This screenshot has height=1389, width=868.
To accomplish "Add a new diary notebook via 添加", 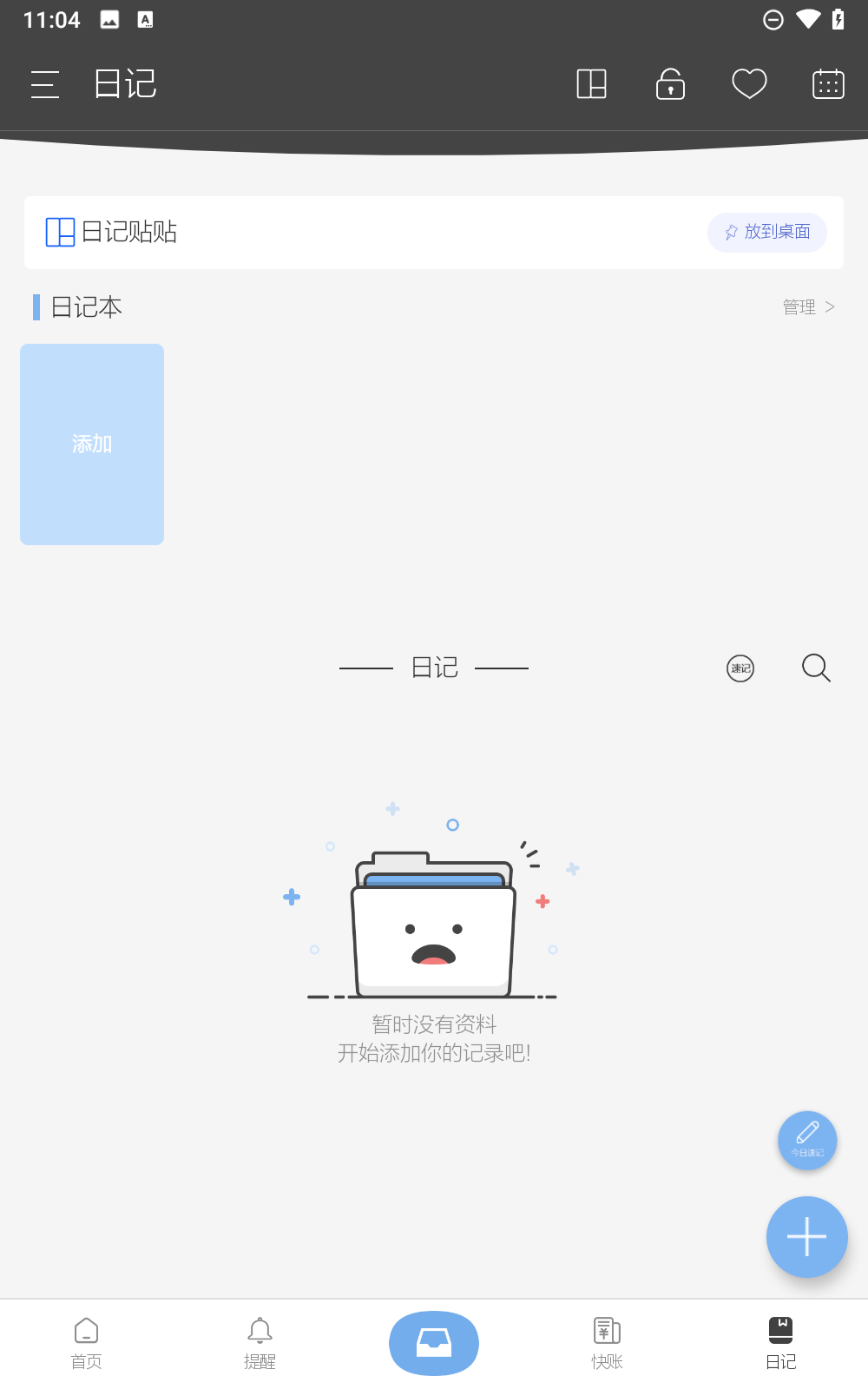I will (92, 444).
